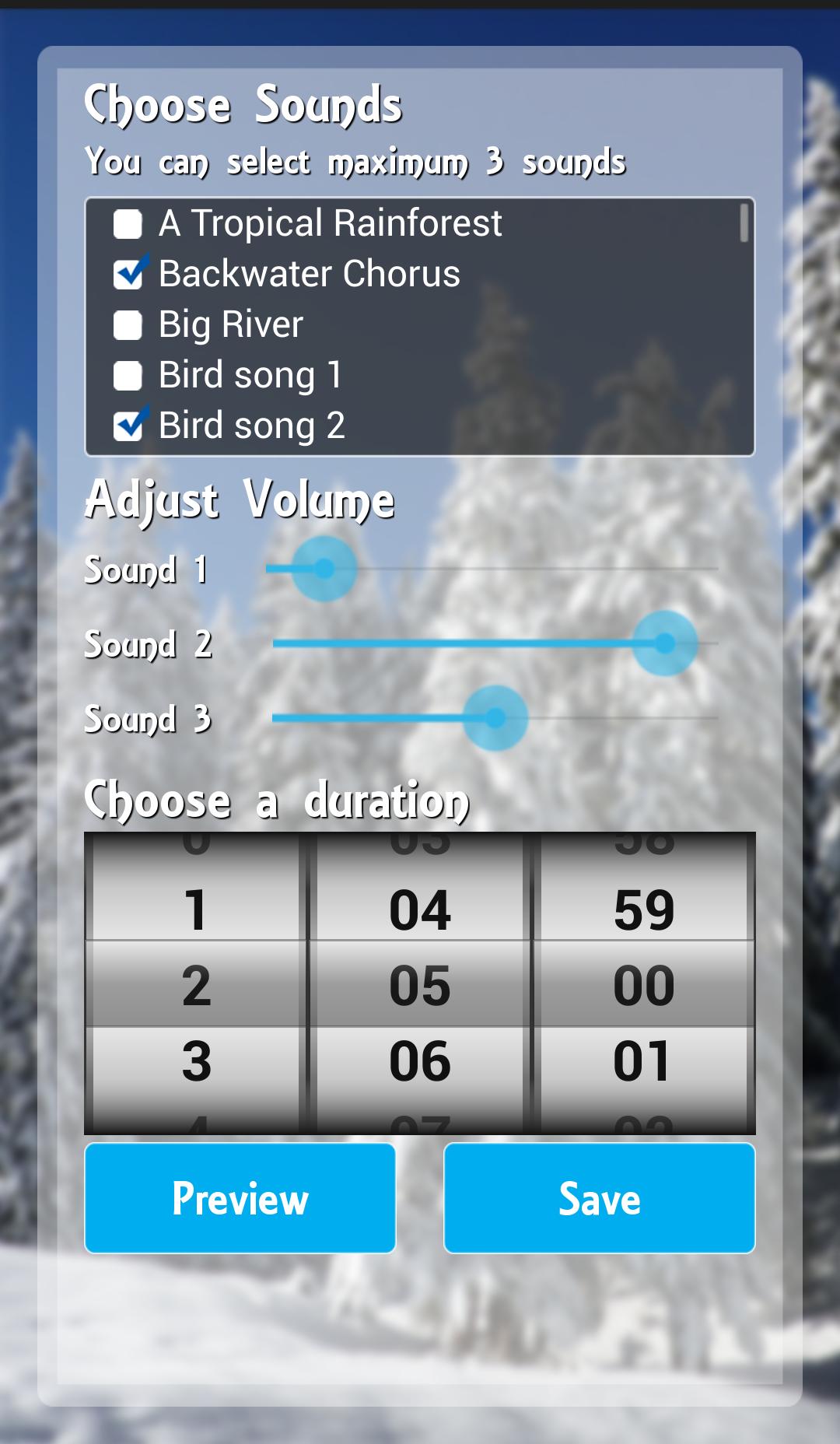Image resolution: width=840 pixels, height=1444 pixels.
Task: Choose 59 in the seconds wheel
Action: [643, 909]
